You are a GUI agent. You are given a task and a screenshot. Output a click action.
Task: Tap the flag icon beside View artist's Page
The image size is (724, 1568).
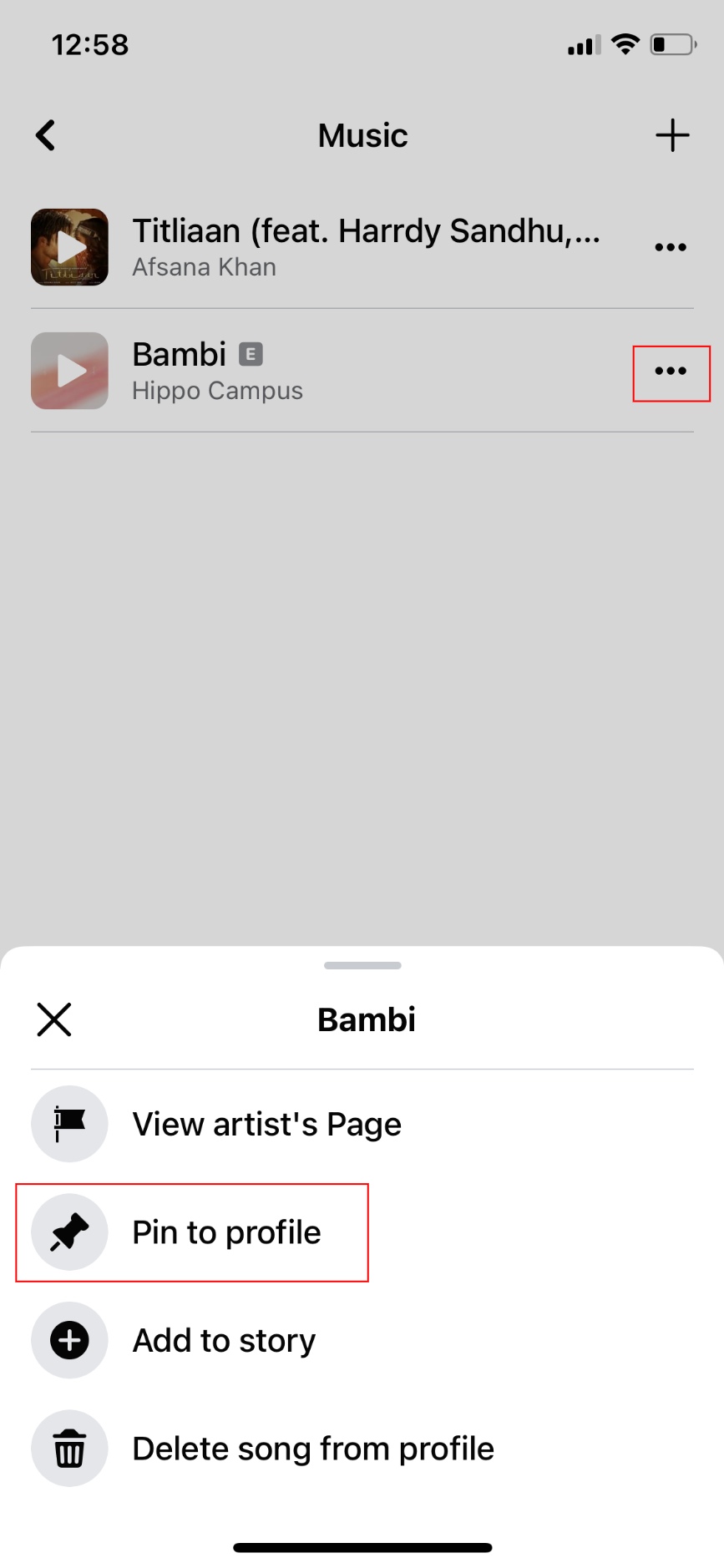tap(69, 1123)
